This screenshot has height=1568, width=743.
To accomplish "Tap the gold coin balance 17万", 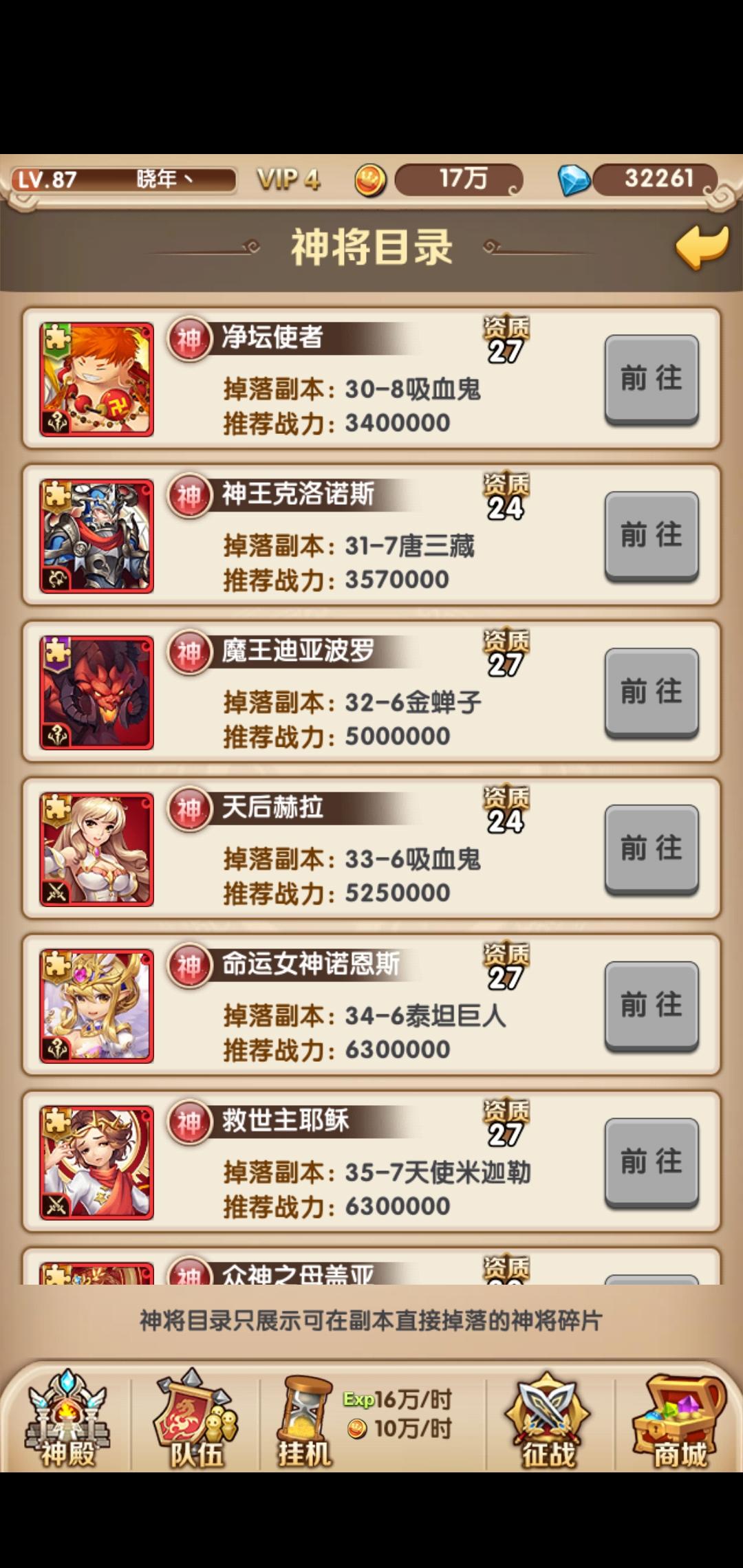I will point(461,179).
